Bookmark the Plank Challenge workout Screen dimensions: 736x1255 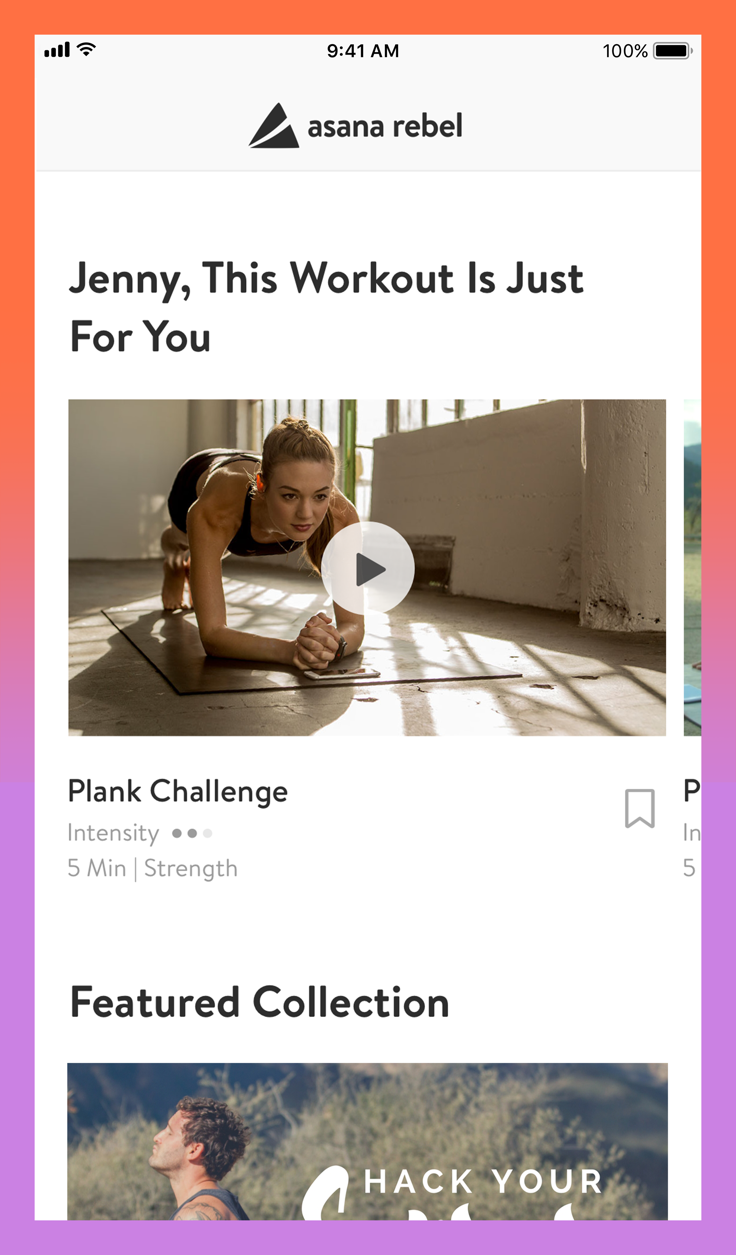[x=640, y=808]
